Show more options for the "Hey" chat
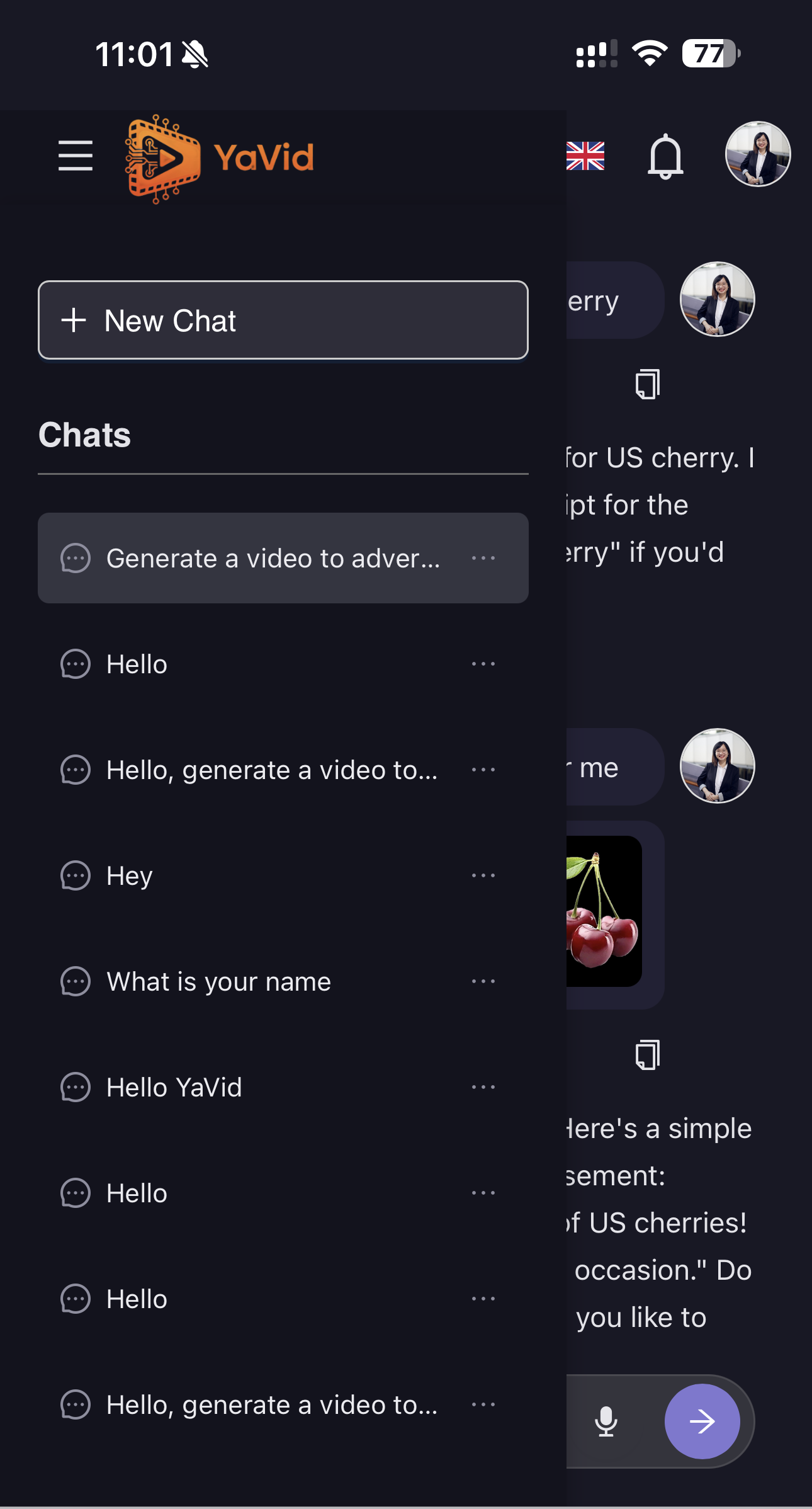 pos(483,876)
